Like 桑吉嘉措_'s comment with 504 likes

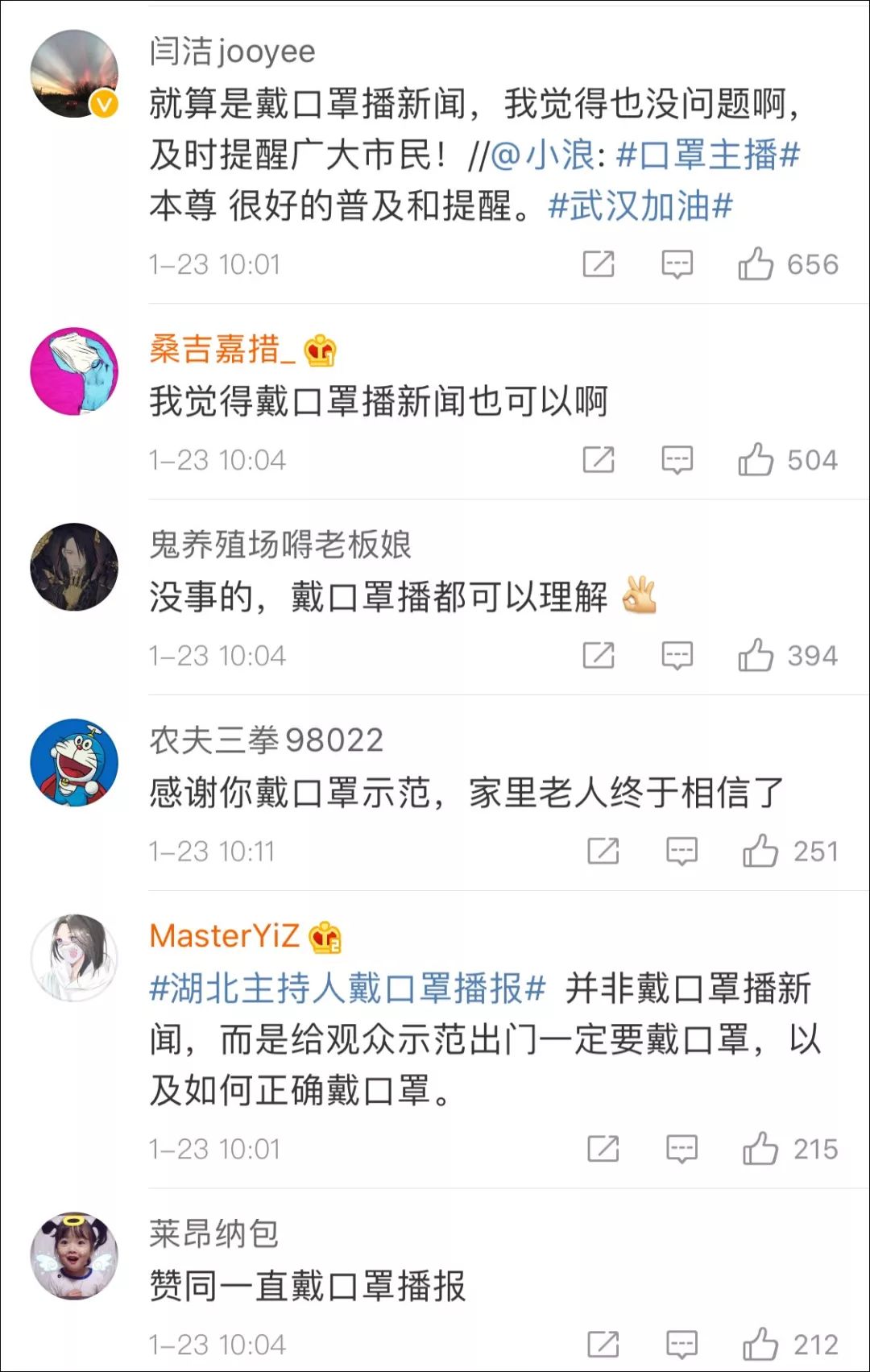(x=756, y=459)
